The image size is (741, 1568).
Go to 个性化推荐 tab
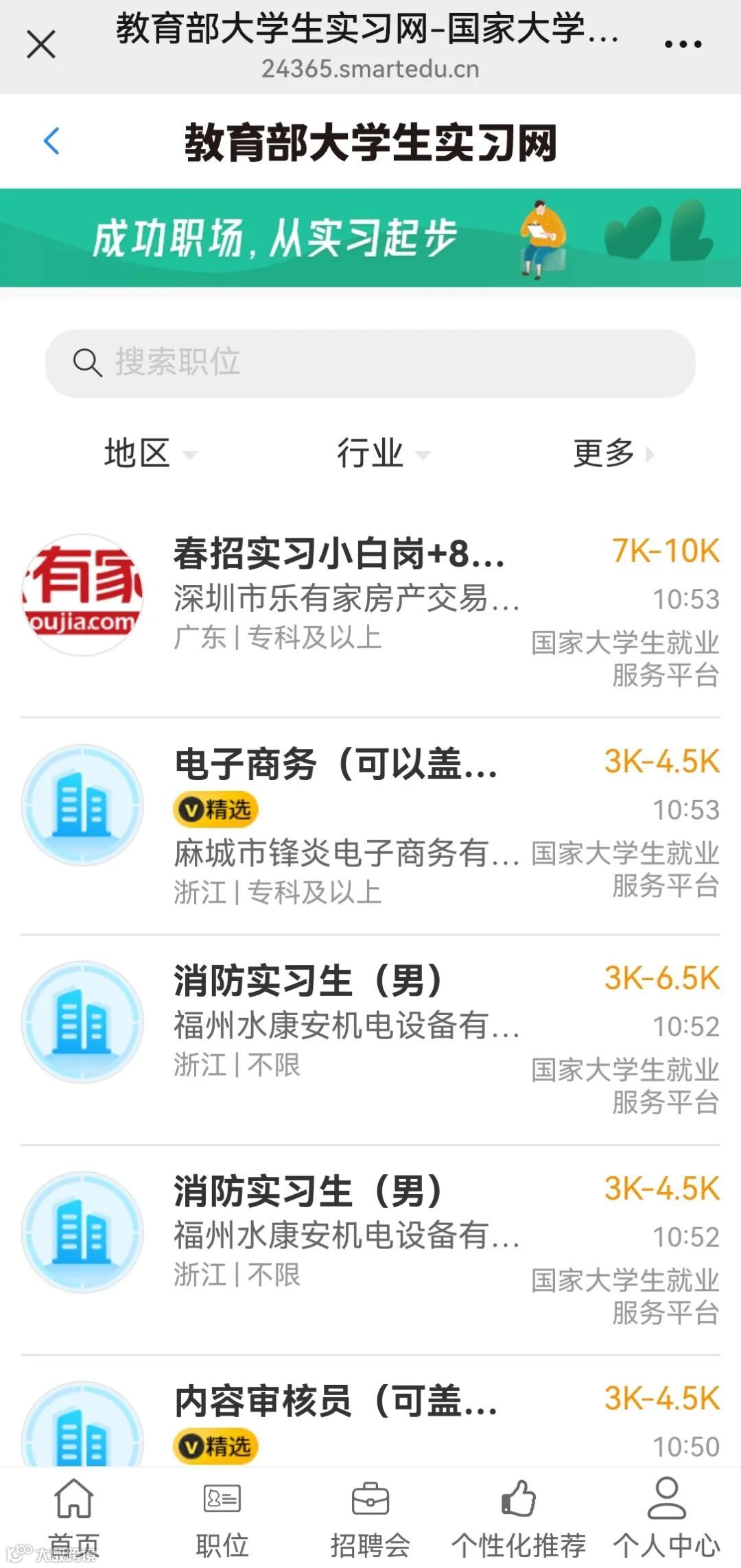click(x=519, y=1517)
